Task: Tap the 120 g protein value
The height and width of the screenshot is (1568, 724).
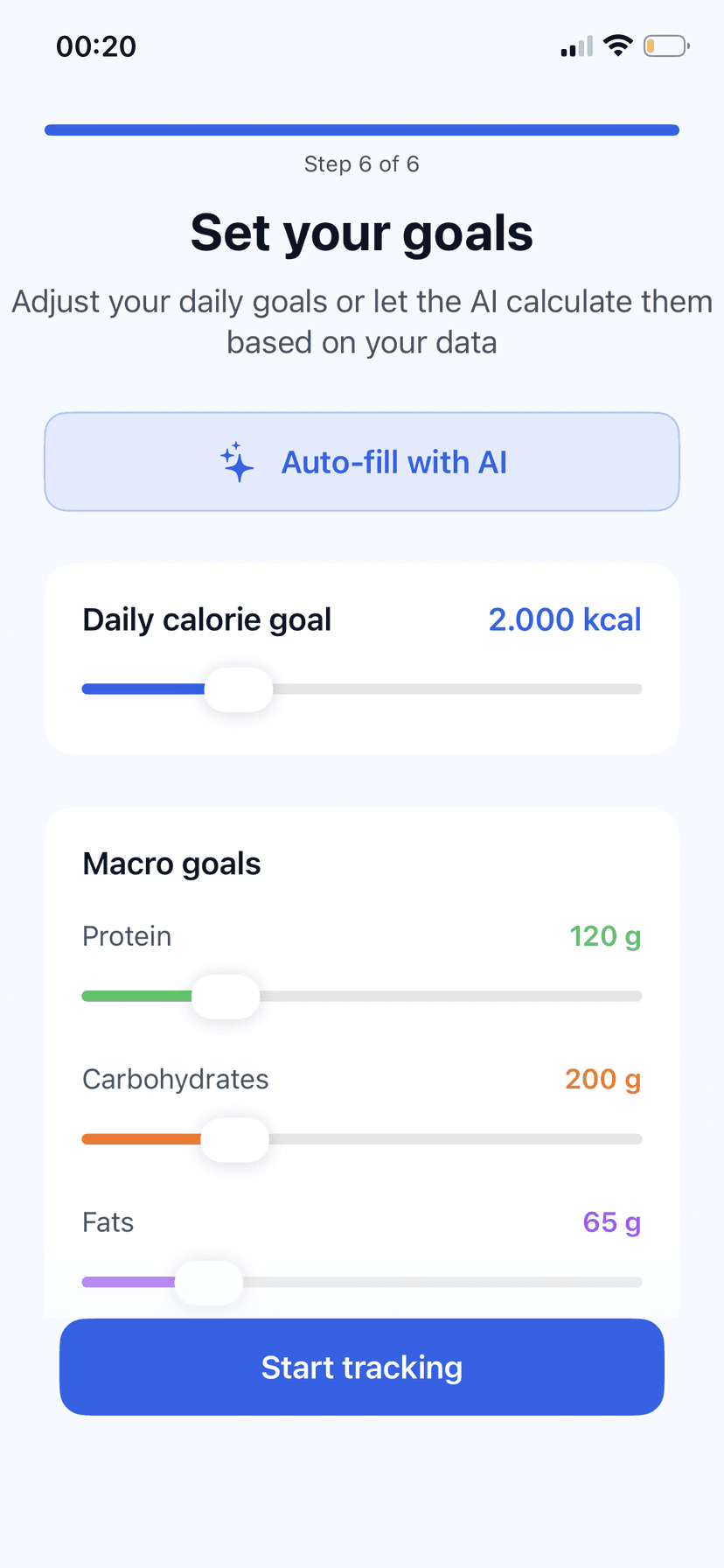Action: click(x=605, y=935)
